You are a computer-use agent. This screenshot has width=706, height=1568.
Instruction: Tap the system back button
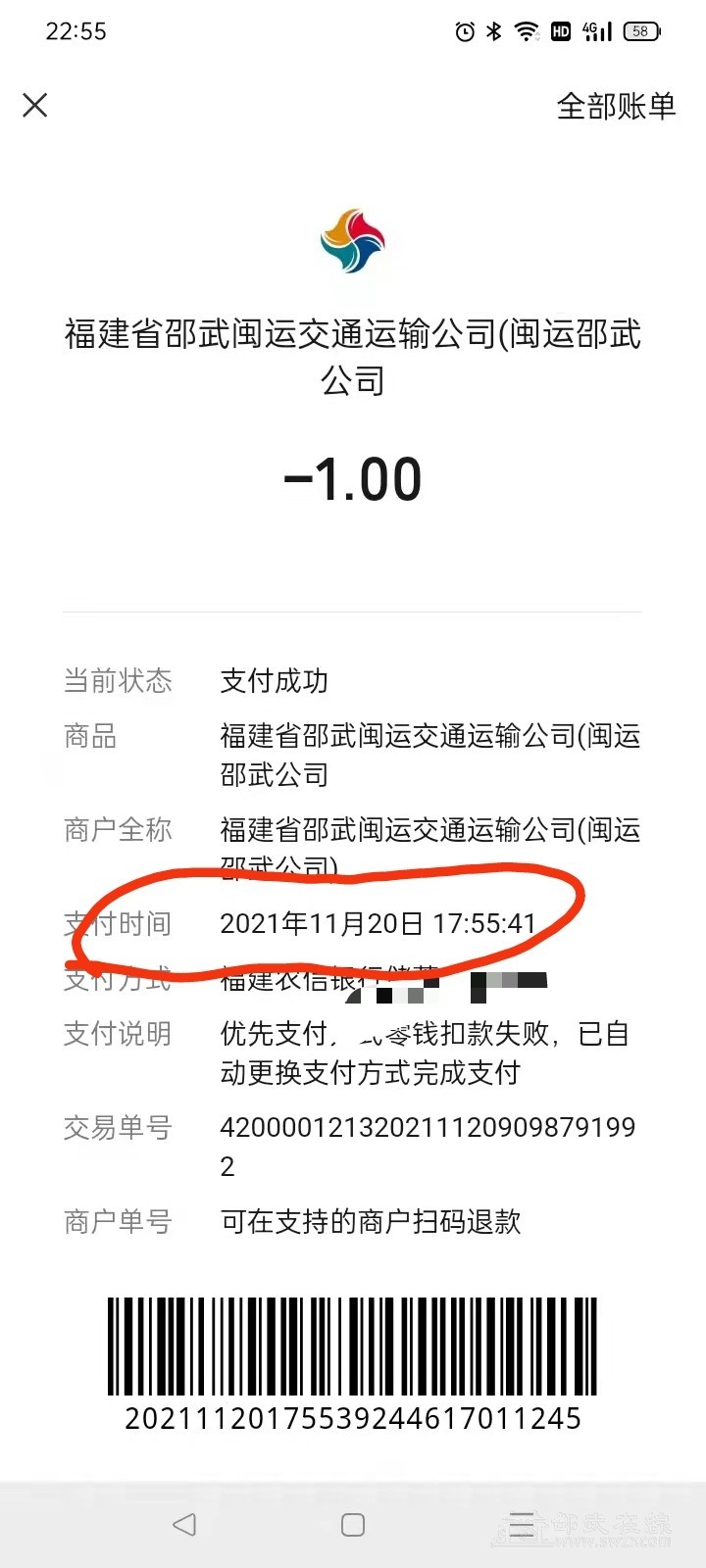click(x=184, y=1524)
